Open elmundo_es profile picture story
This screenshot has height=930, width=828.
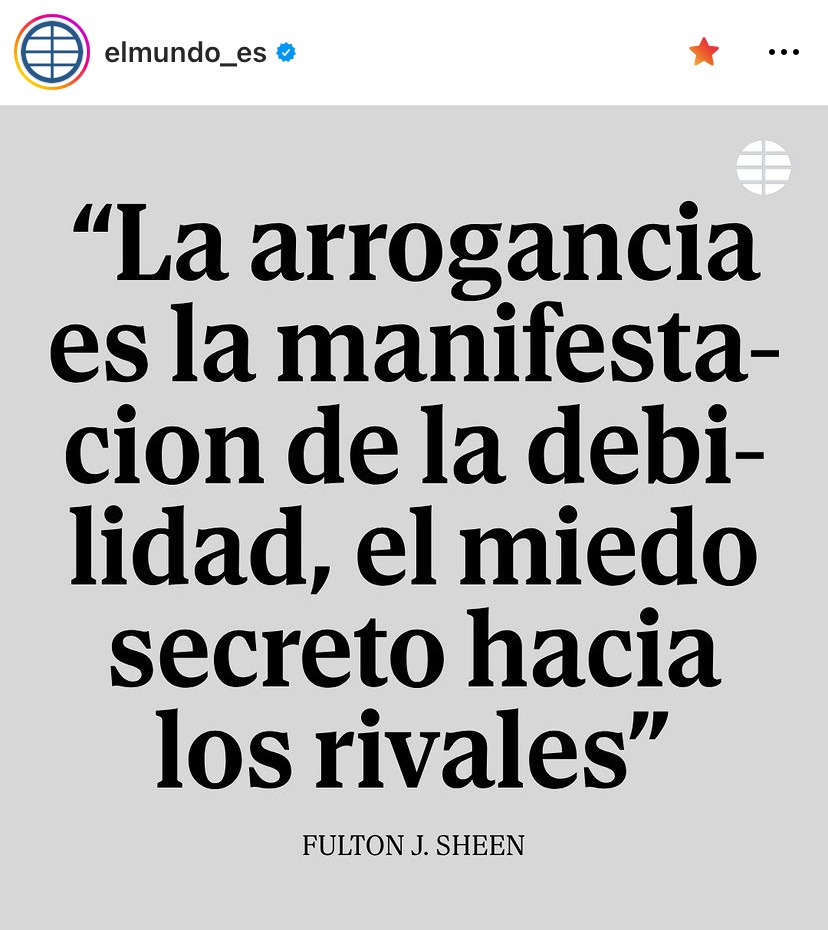52,52
